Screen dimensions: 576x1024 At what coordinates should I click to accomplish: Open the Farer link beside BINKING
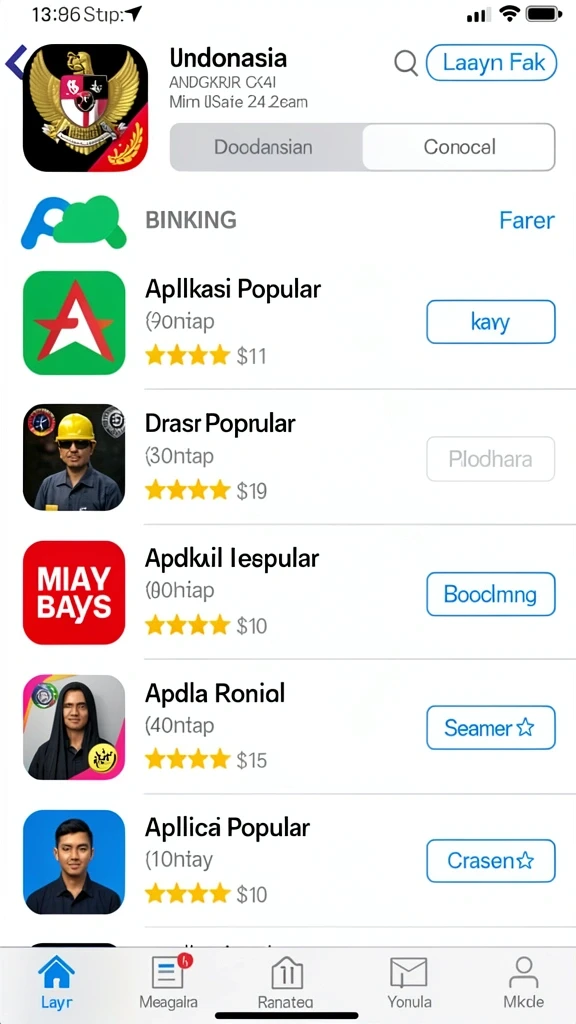pyautogui.click(x=526, y=220)
